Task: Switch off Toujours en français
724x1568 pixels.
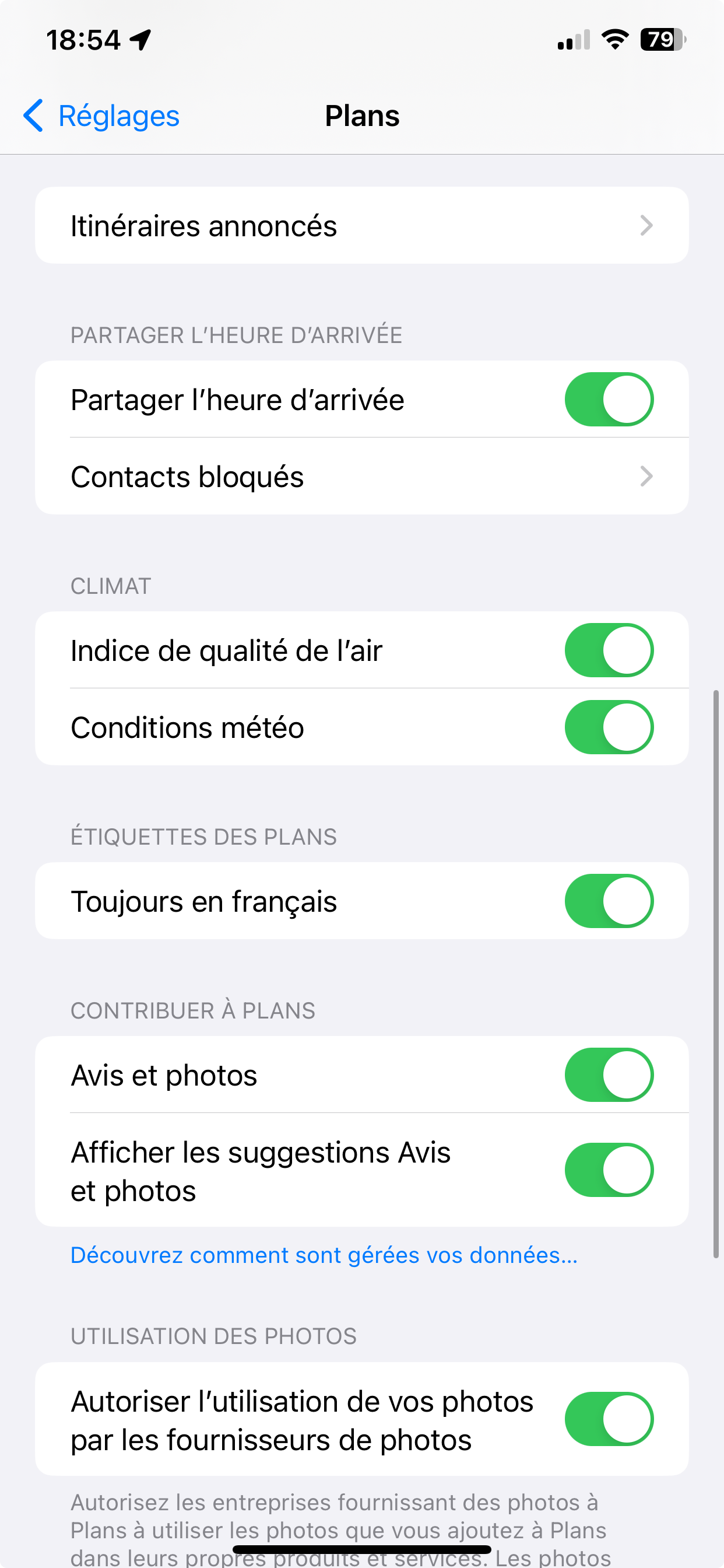Action: pyautogui.click(x=609, y=901)
